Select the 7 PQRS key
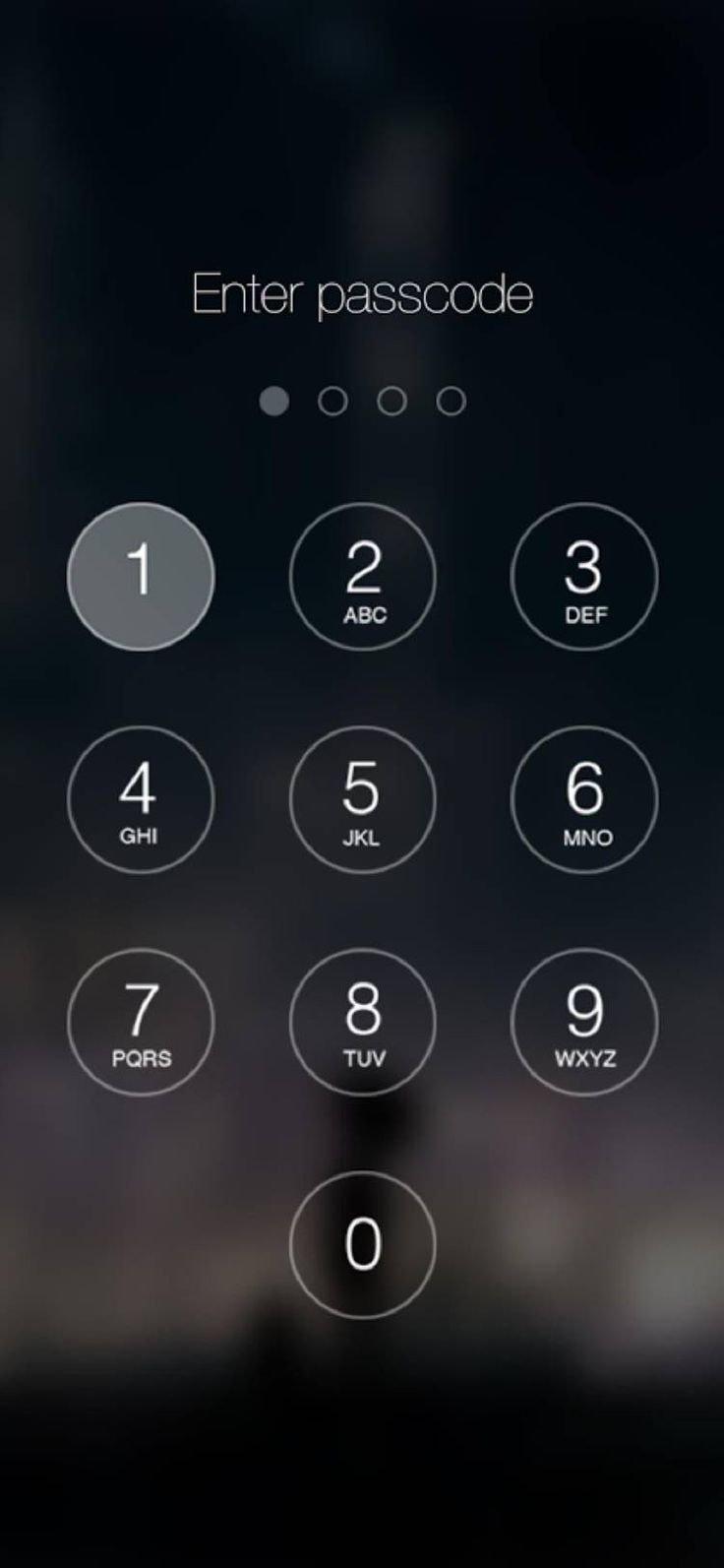724x1568 pixels. (141, 1022)
